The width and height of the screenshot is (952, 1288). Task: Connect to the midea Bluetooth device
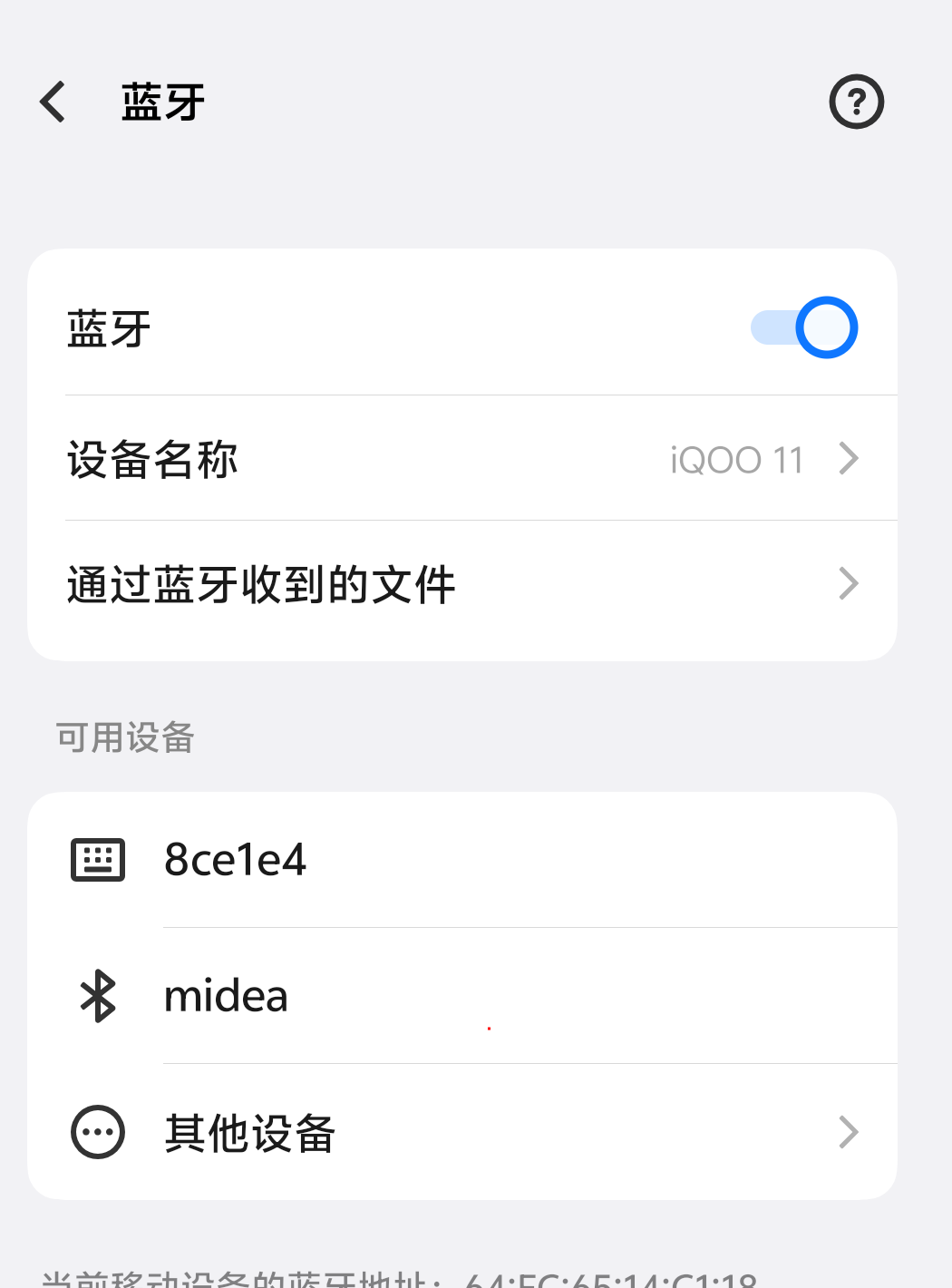point(462,996)
